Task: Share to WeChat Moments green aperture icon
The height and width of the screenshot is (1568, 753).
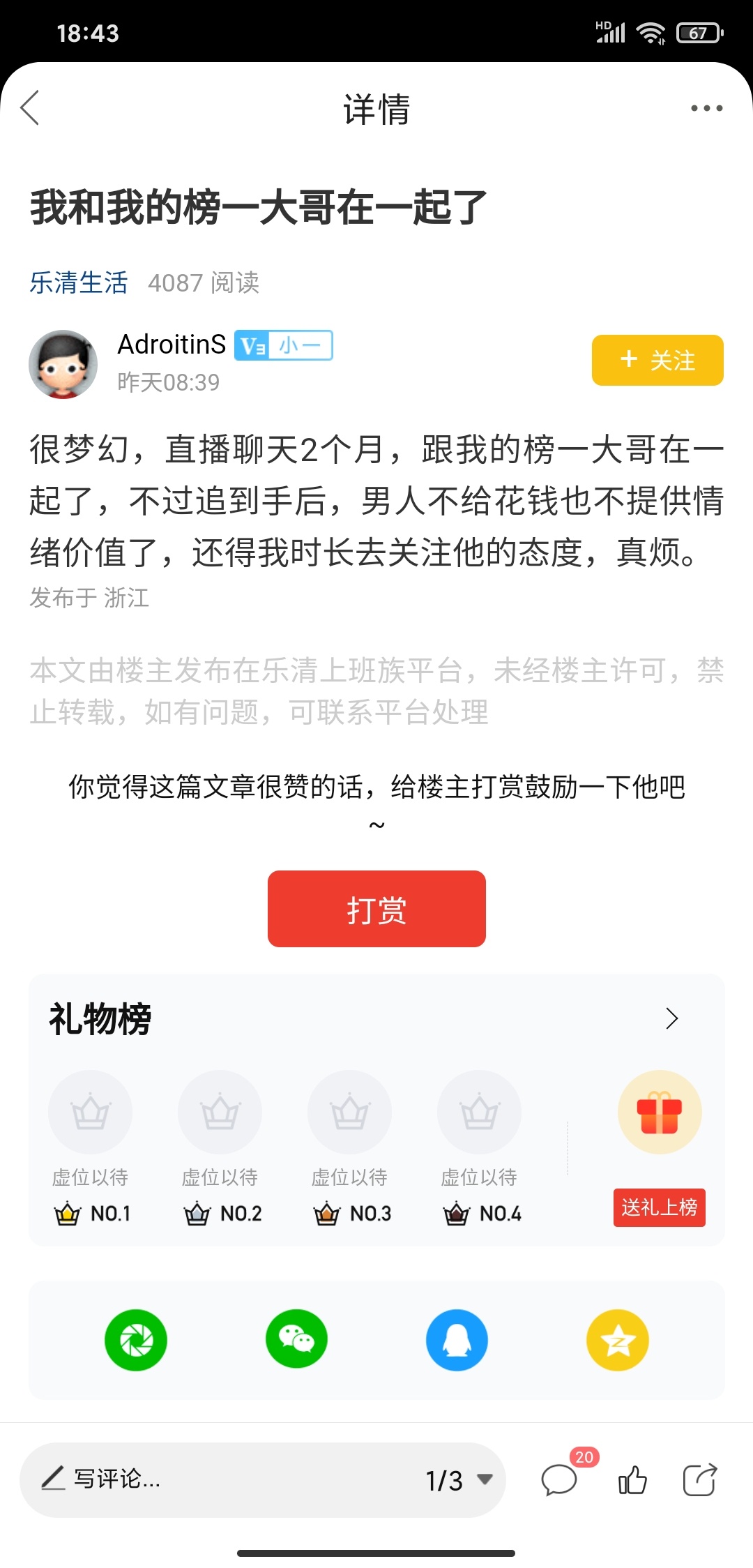Action: (136, 1340)
